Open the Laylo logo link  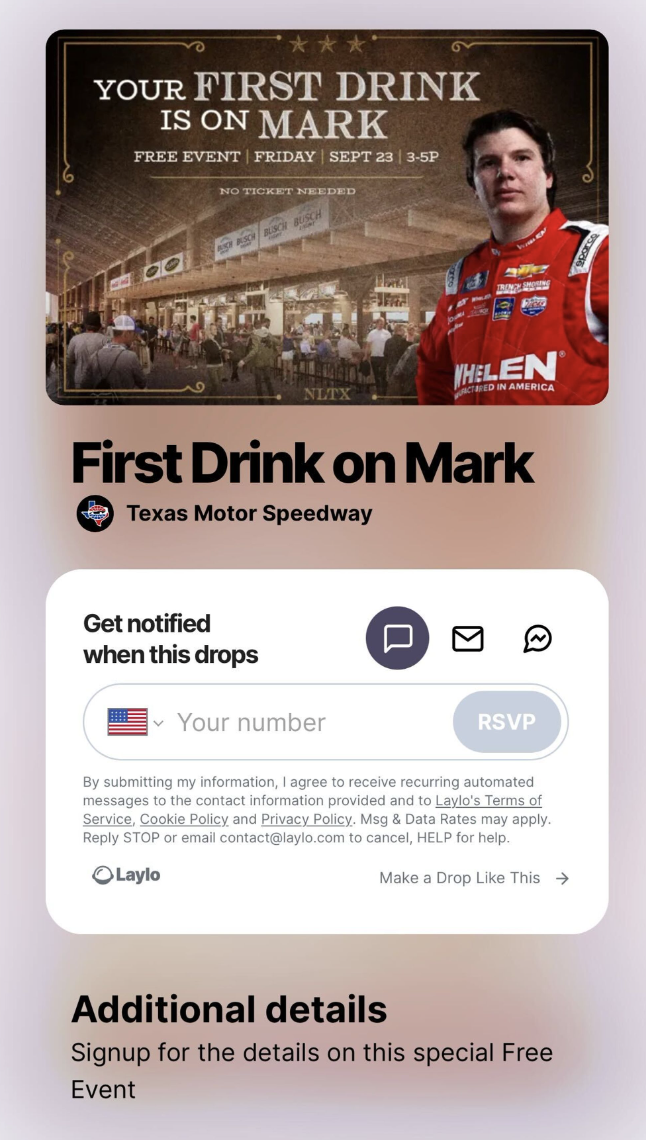click(x=127, y=875)
